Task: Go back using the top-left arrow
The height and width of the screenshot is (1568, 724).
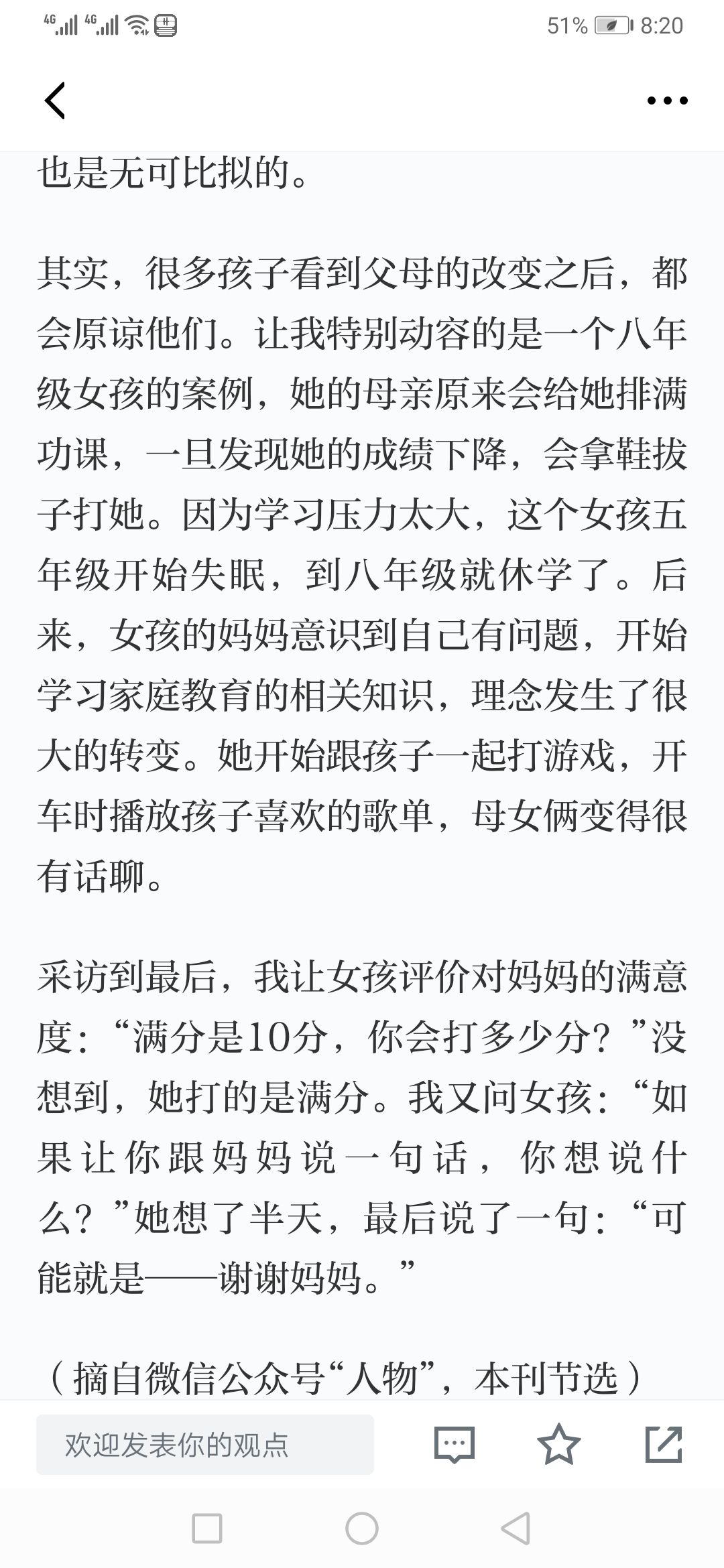Action: coord(55,101)
